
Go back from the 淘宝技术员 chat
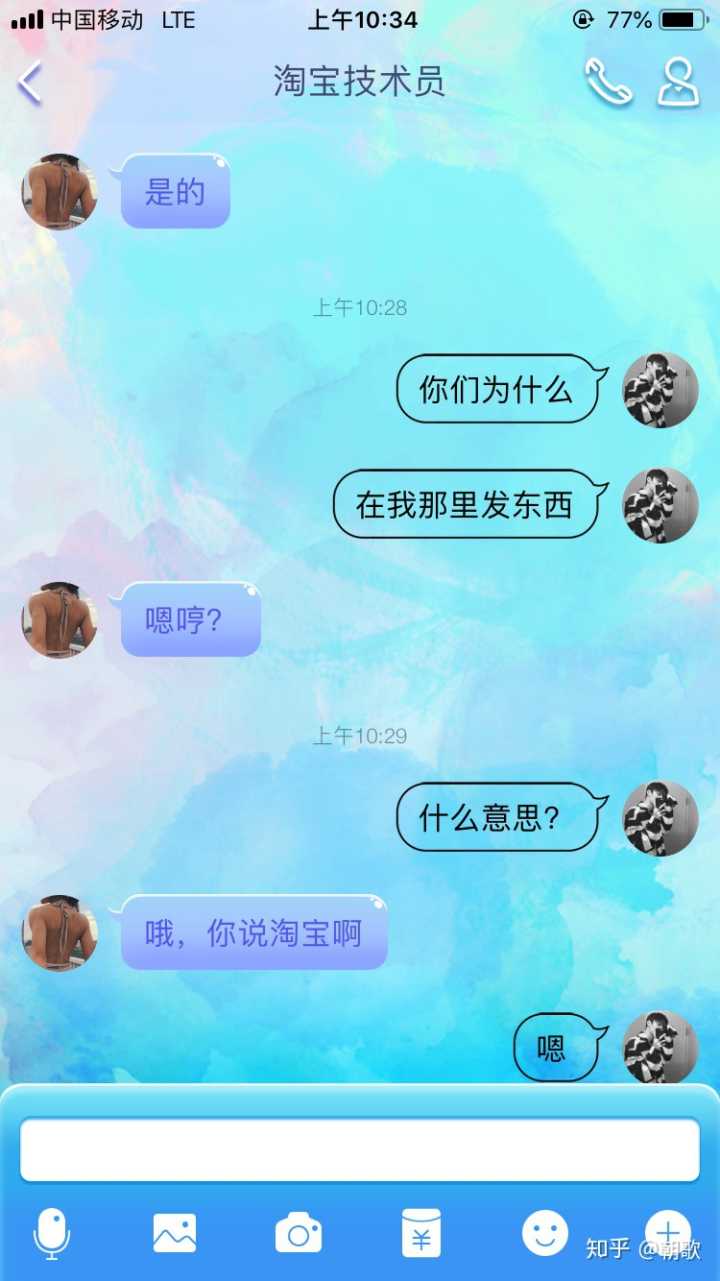[30, 82]
